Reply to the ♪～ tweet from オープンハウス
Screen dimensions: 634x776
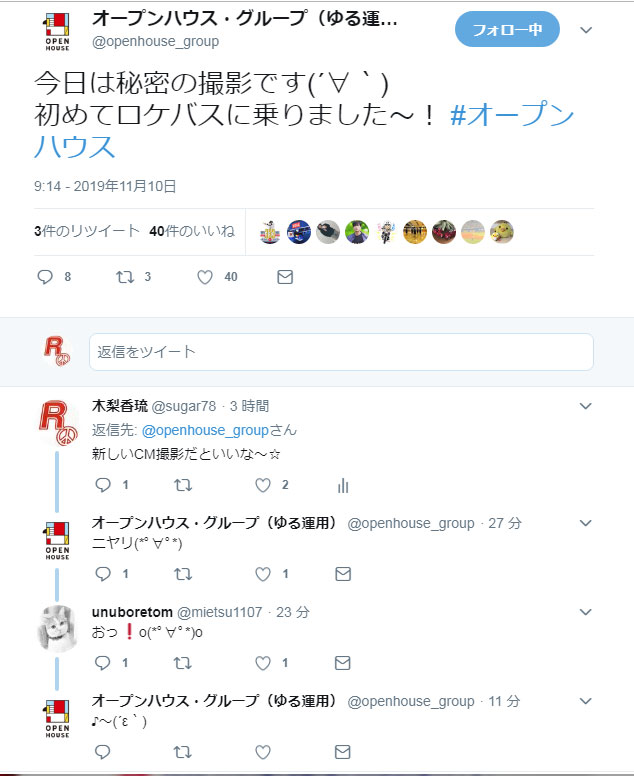(x=102, y=752)
